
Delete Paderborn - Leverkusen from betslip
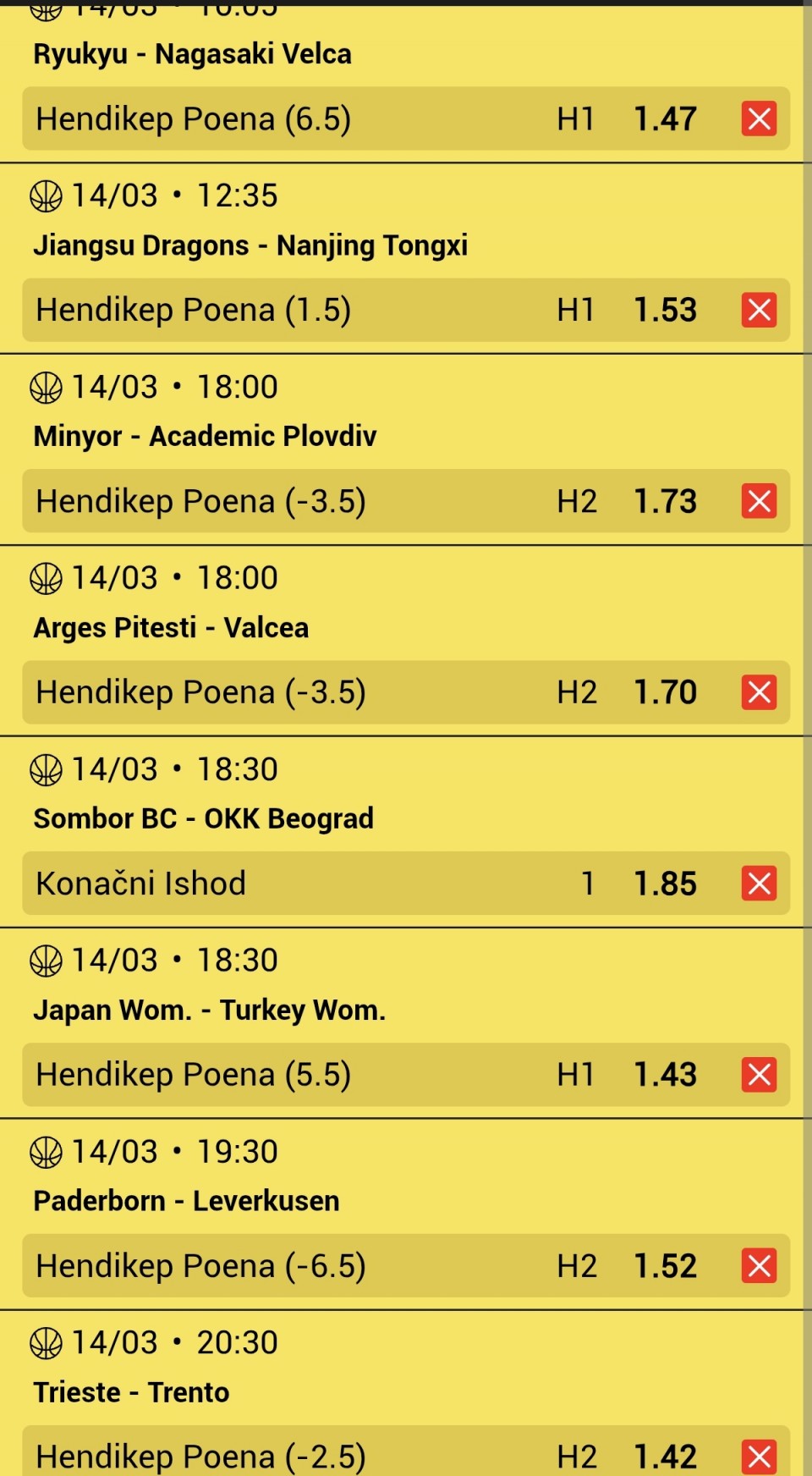click(x=759, y=1266)
